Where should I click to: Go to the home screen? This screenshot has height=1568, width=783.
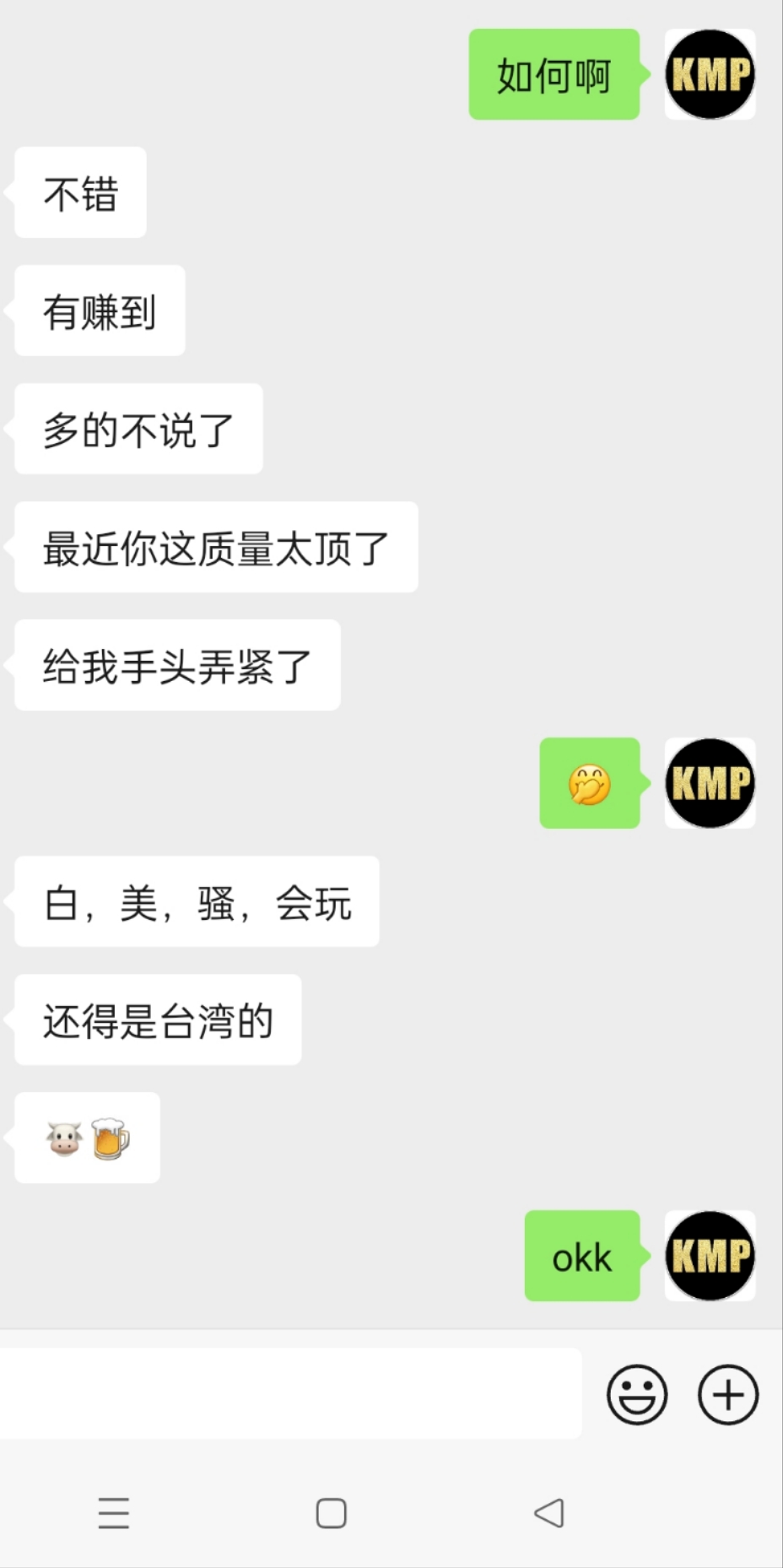point(331,1512)
